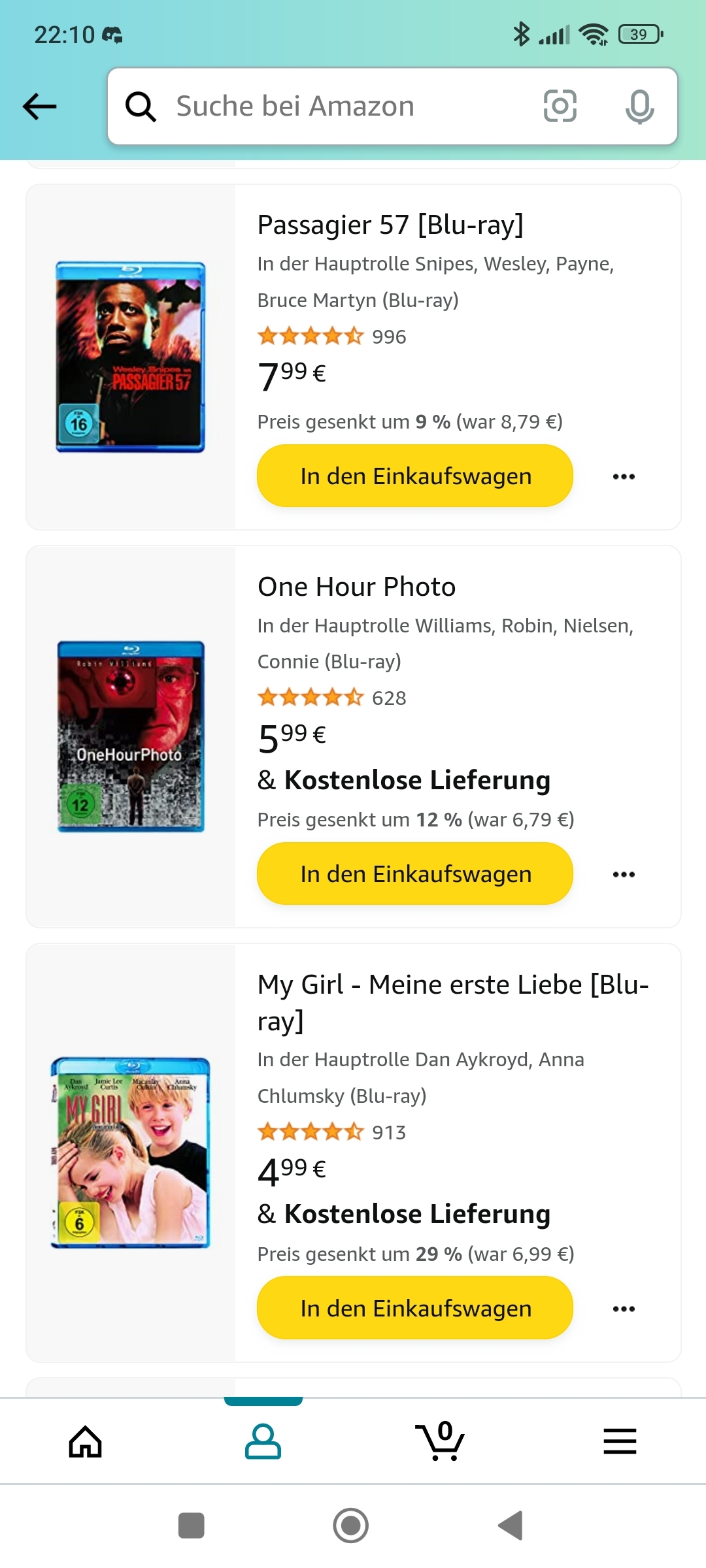Viewport: 706px width, 1568px height.
Task: Open more options for Passagier 57
Action: [624, 476]
